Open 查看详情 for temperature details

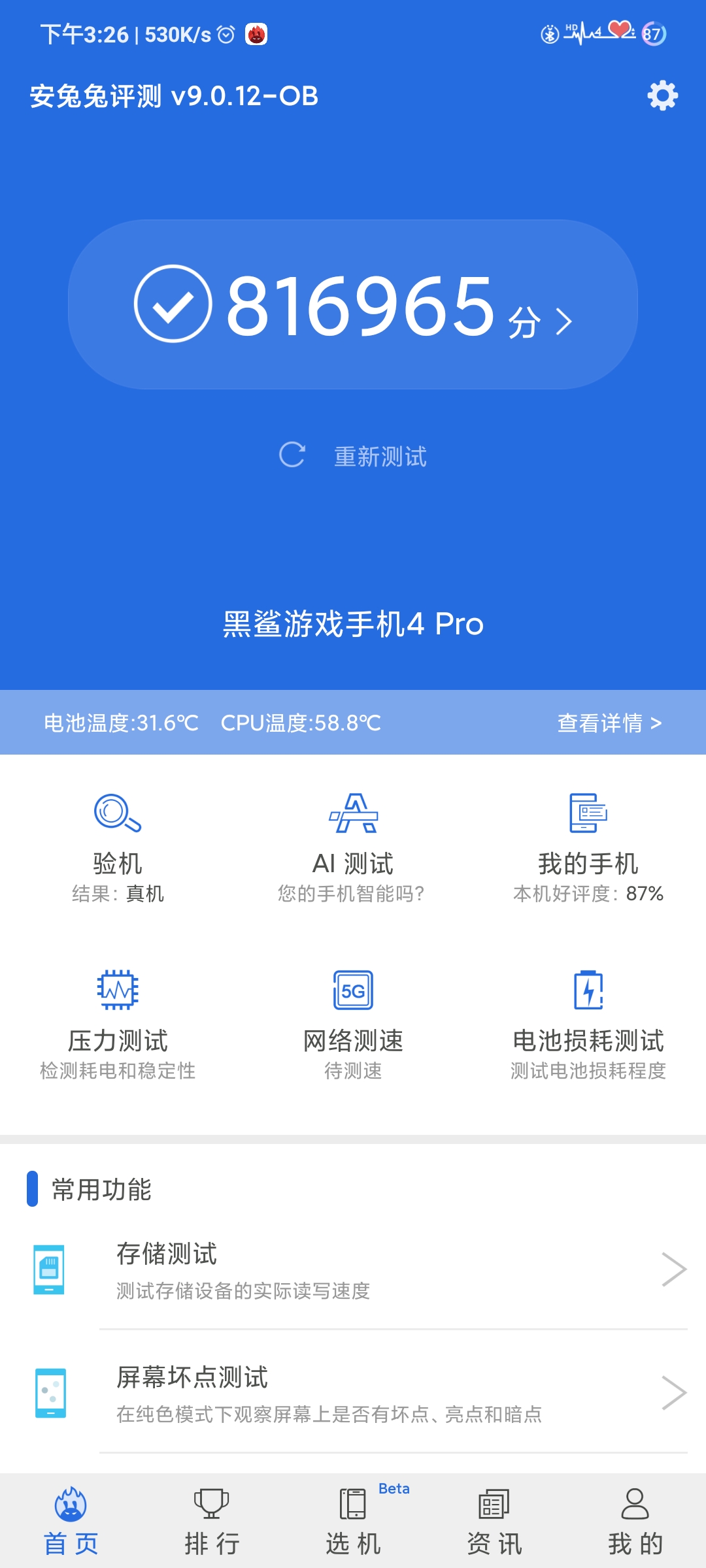click(x=609, y=723)
